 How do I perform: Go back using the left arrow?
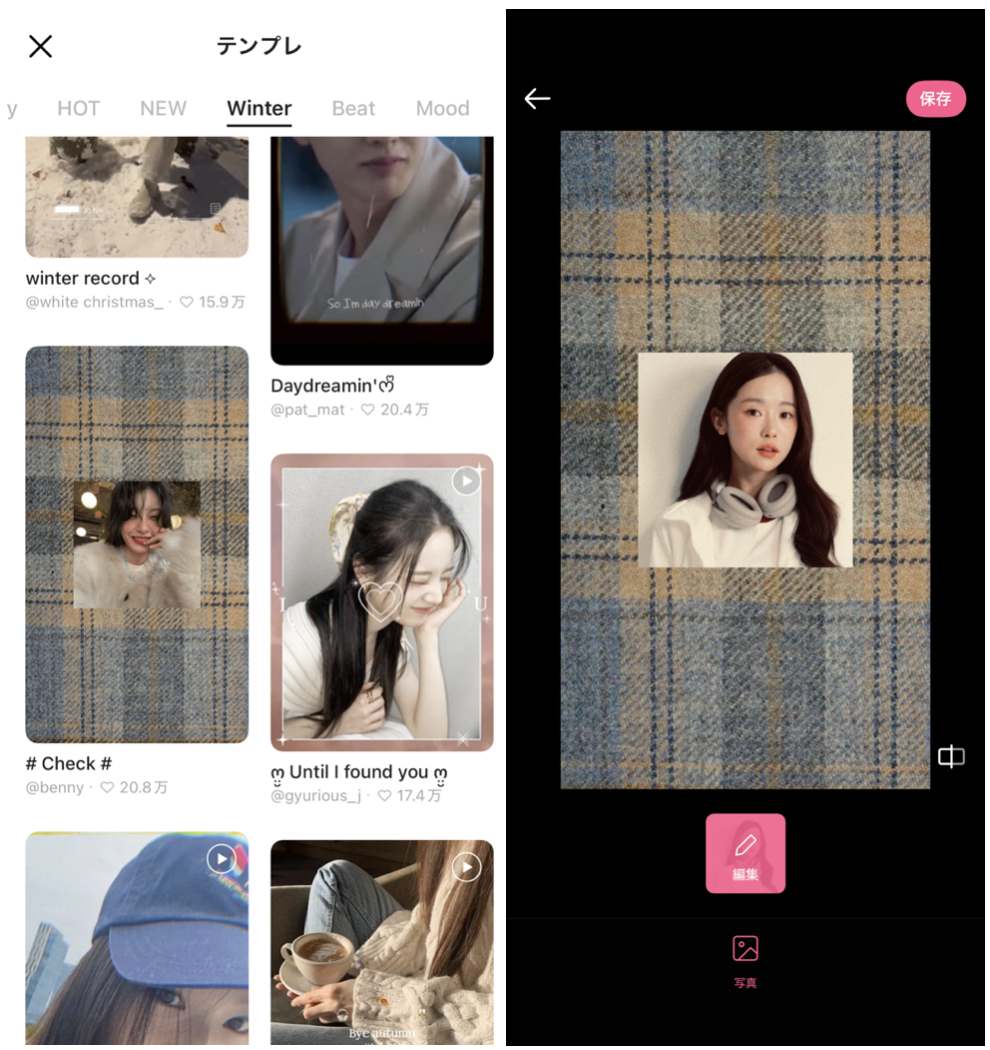click(538, 98)
